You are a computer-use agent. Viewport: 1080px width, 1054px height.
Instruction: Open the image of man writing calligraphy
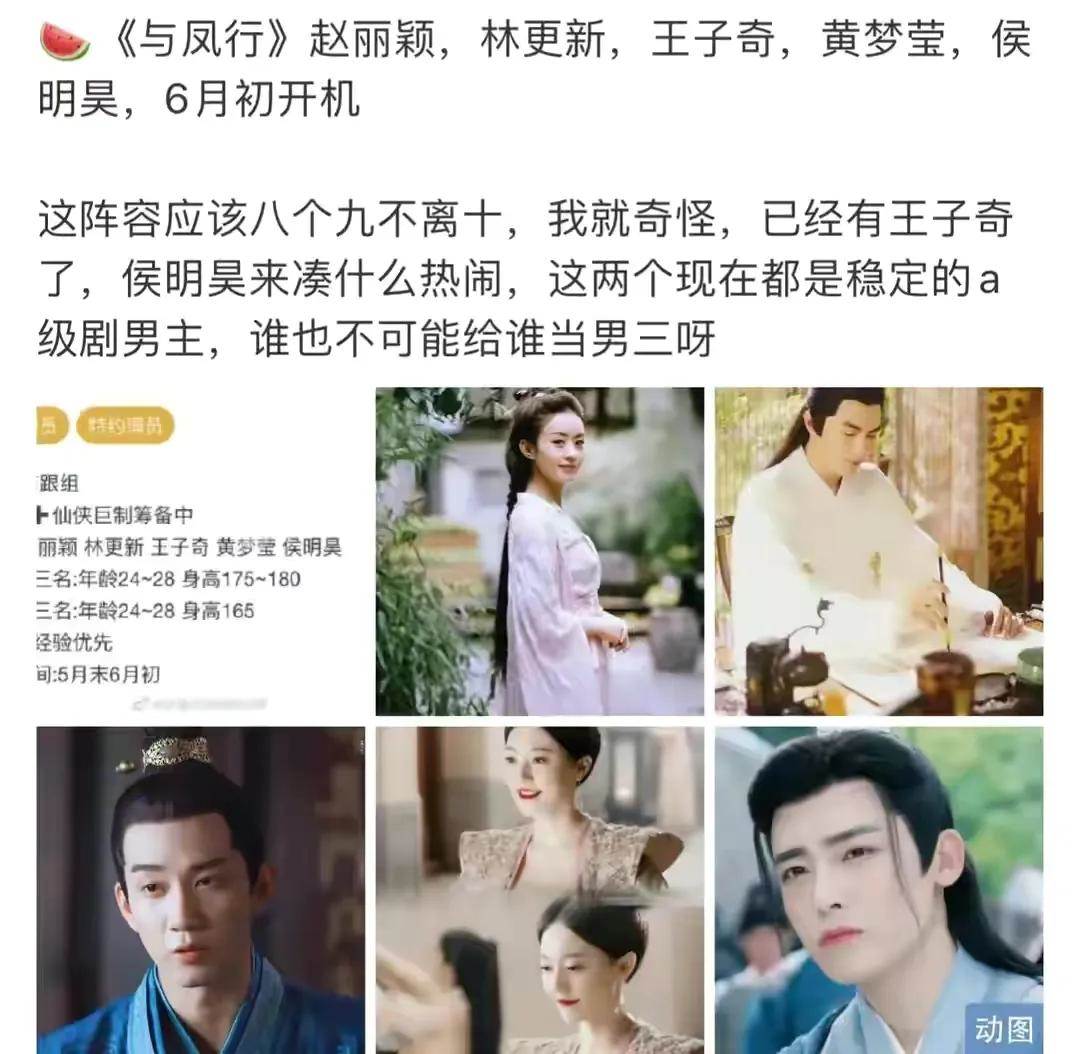tap(878, 551)
